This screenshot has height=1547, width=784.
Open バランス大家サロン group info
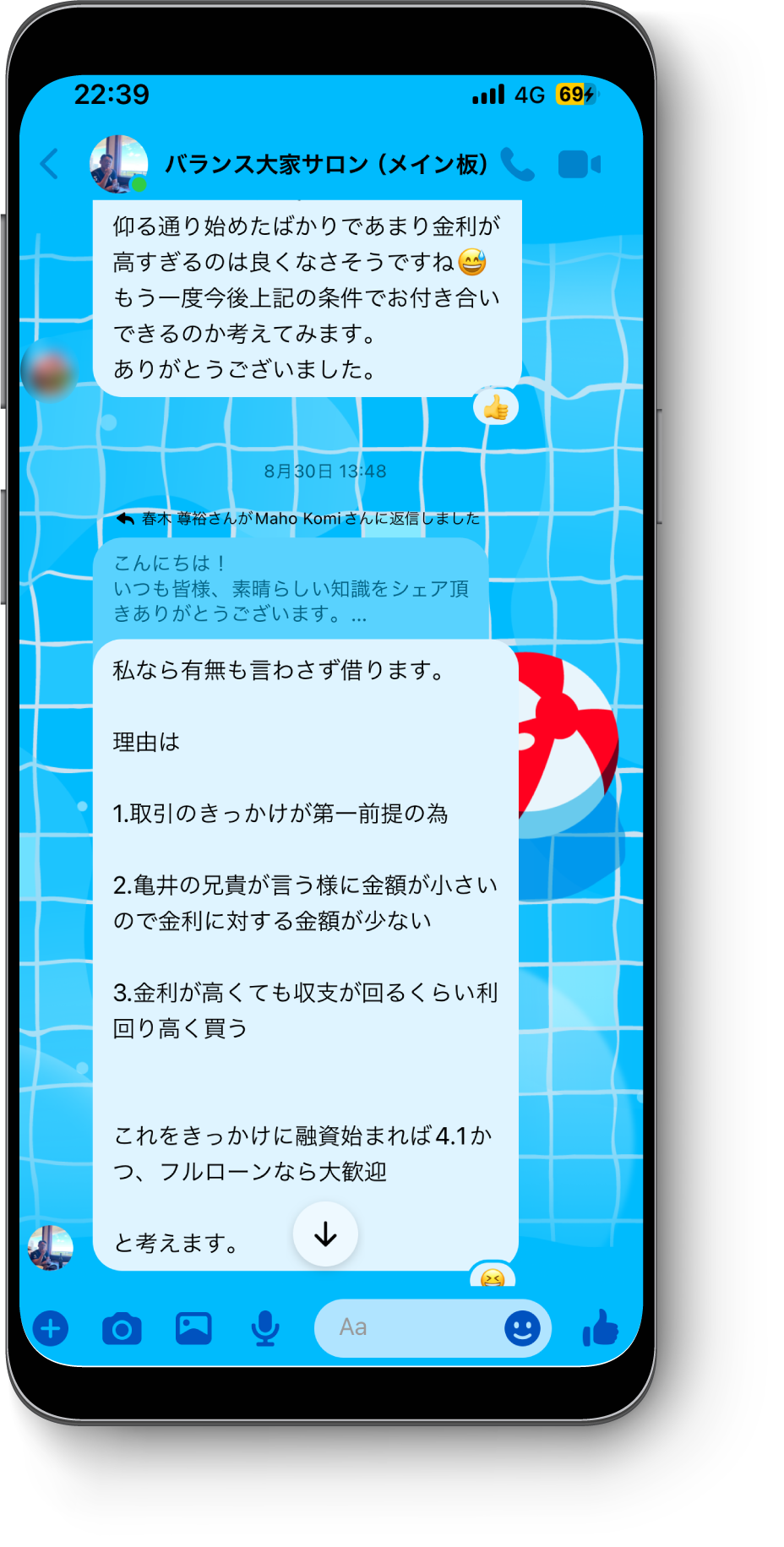(x=325, y=164)
